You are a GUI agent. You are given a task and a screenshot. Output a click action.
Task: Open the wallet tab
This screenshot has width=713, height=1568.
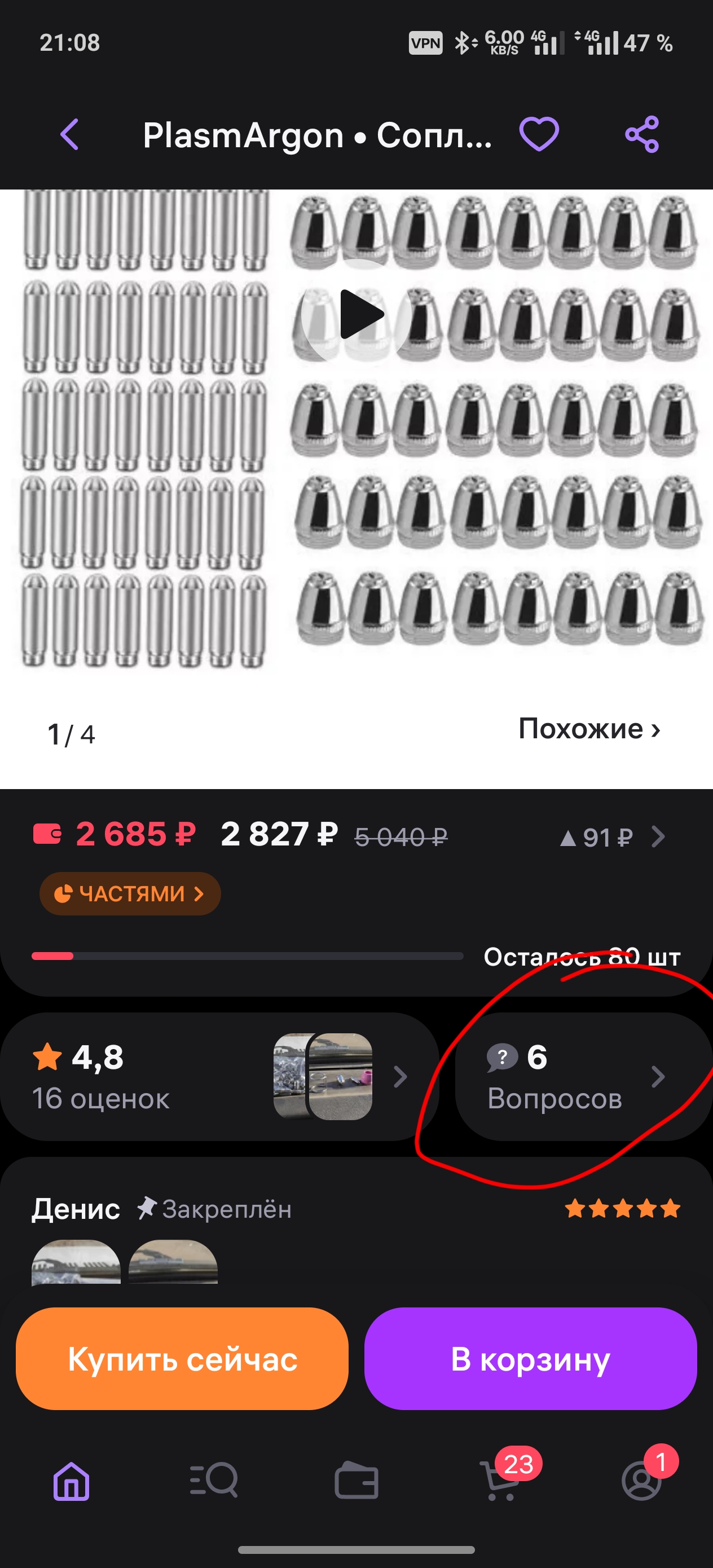pos(356,1481)
